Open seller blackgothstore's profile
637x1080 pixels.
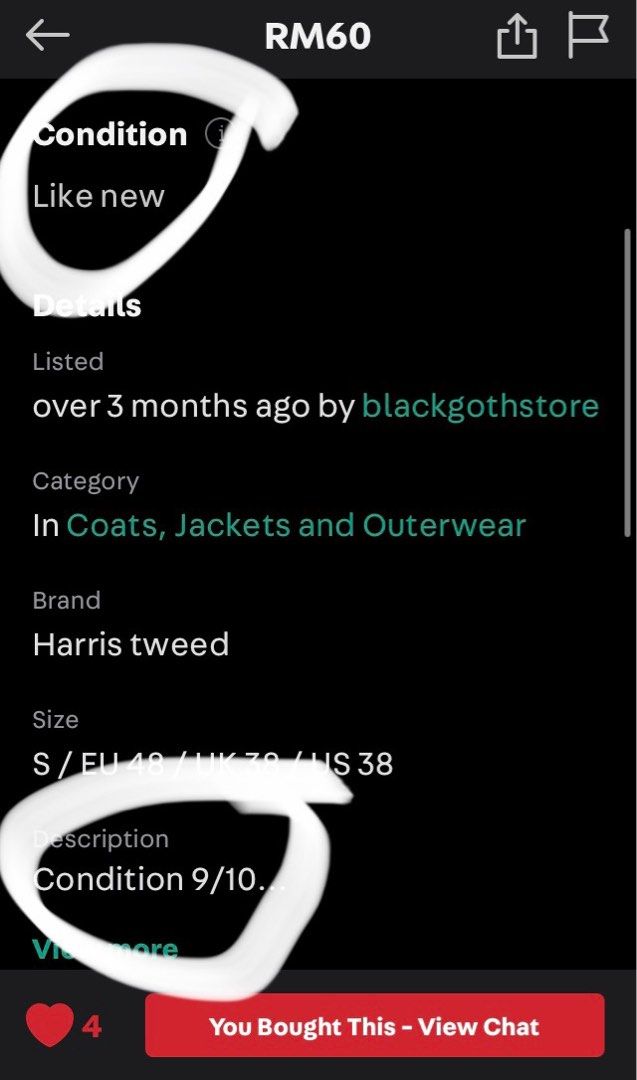(480, 406)
